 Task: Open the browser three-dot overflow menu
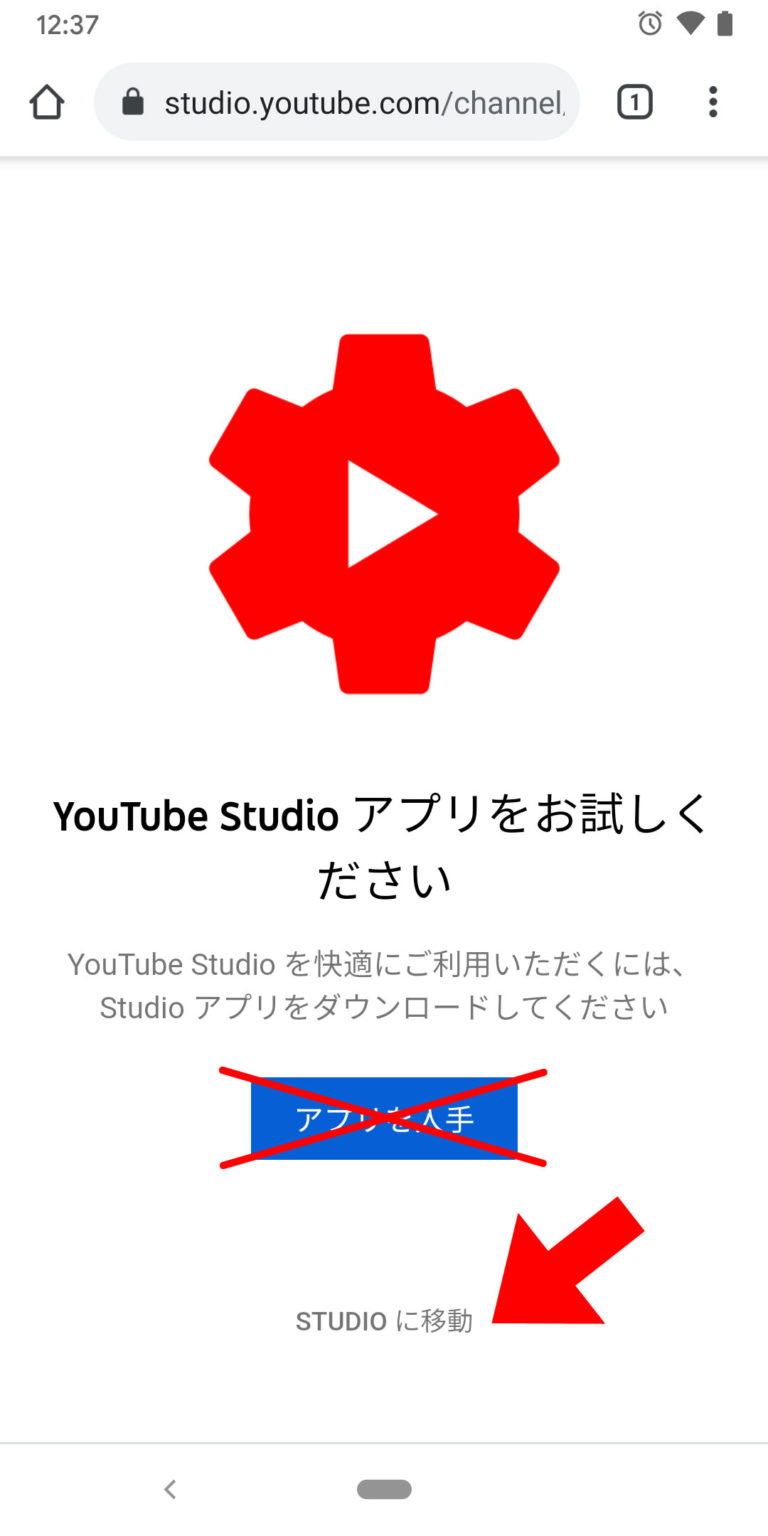[x=712, y=102]
